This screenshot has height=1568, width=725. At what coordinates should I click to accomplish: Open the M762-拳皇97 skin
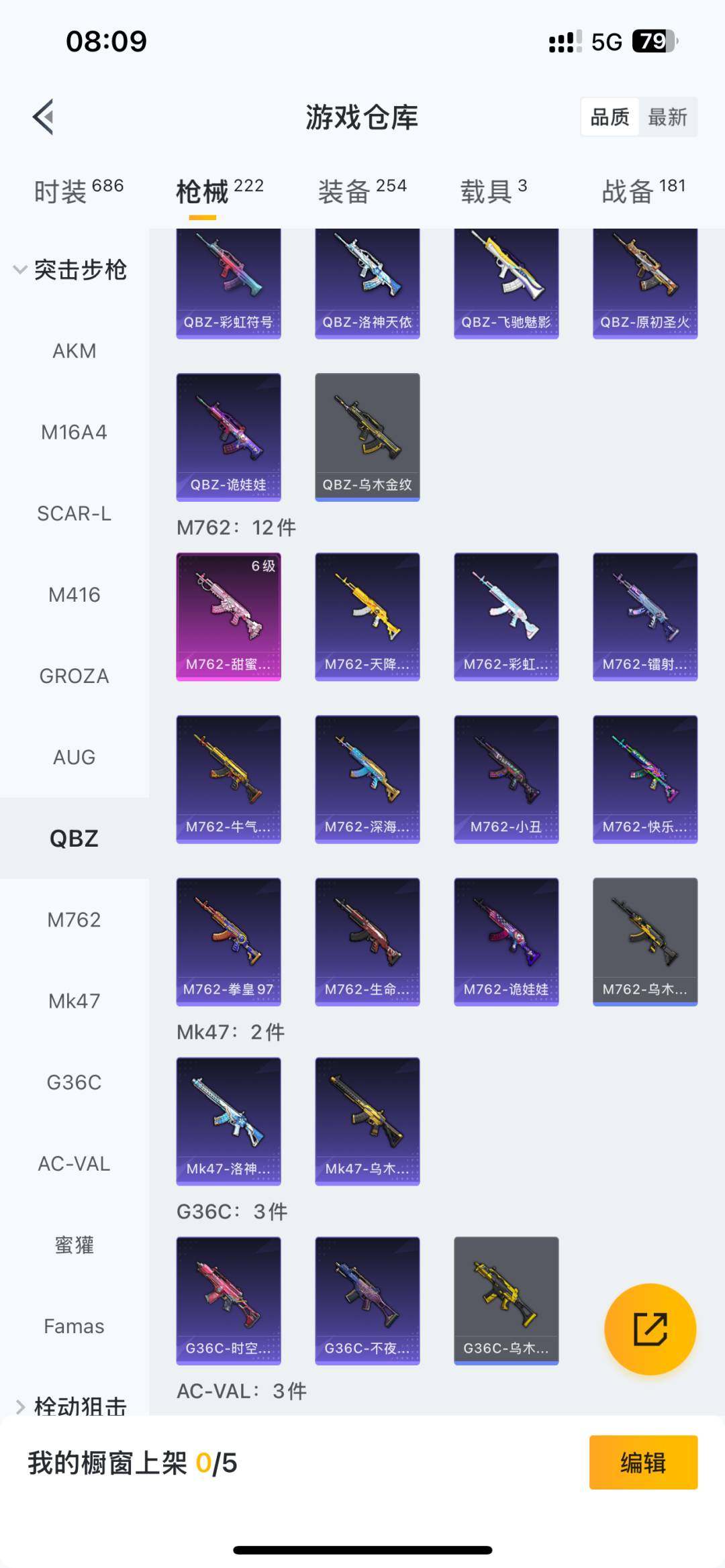pyautogui.click(x=228, y=941)
